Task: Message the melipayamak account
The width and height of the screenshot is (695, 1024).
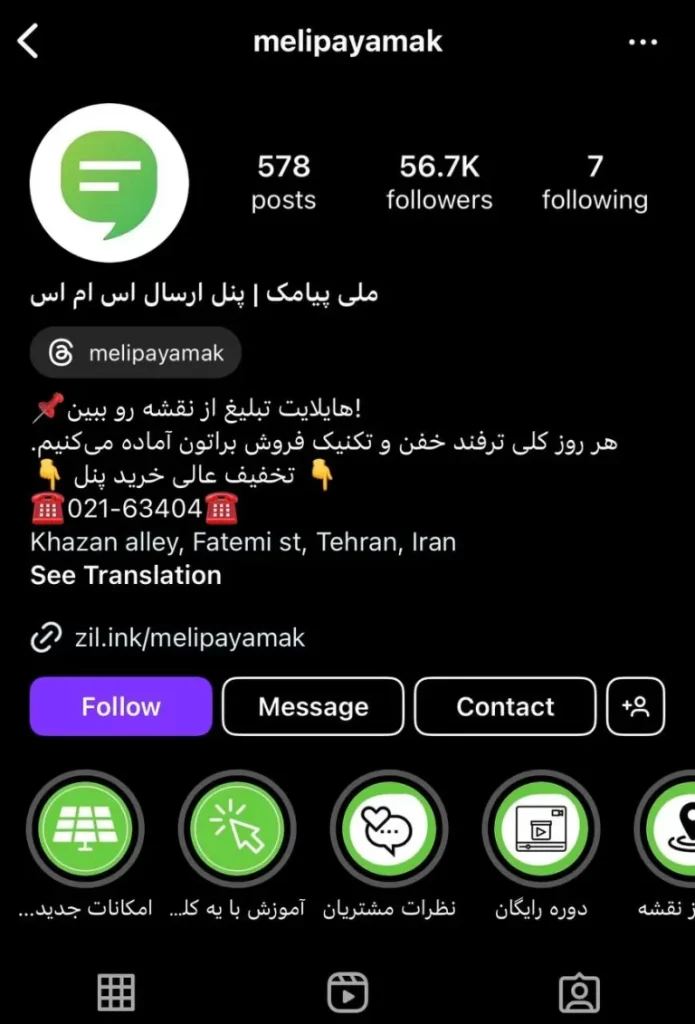Action: 313,706
